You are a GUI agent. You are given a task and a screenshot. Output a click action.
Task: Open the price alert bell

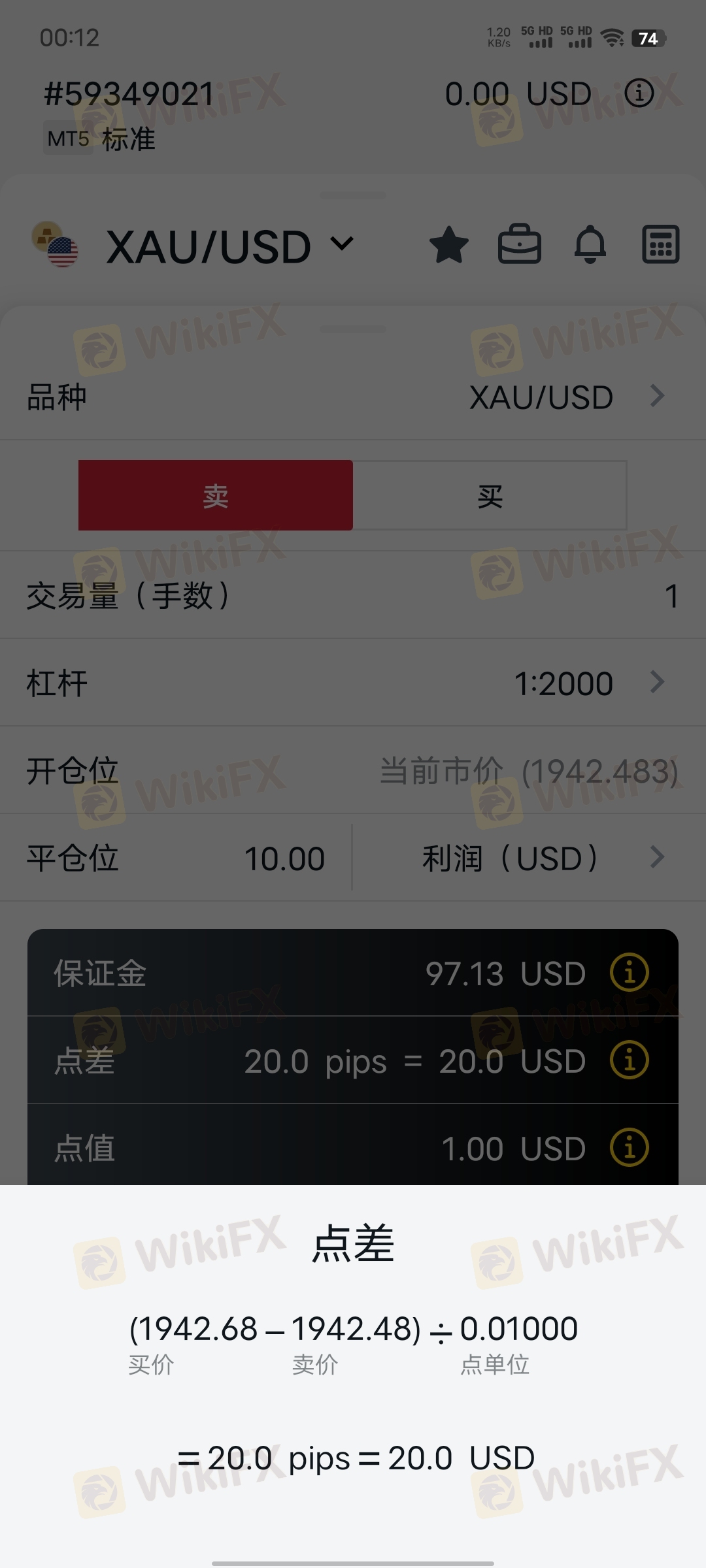coord(590,245)
